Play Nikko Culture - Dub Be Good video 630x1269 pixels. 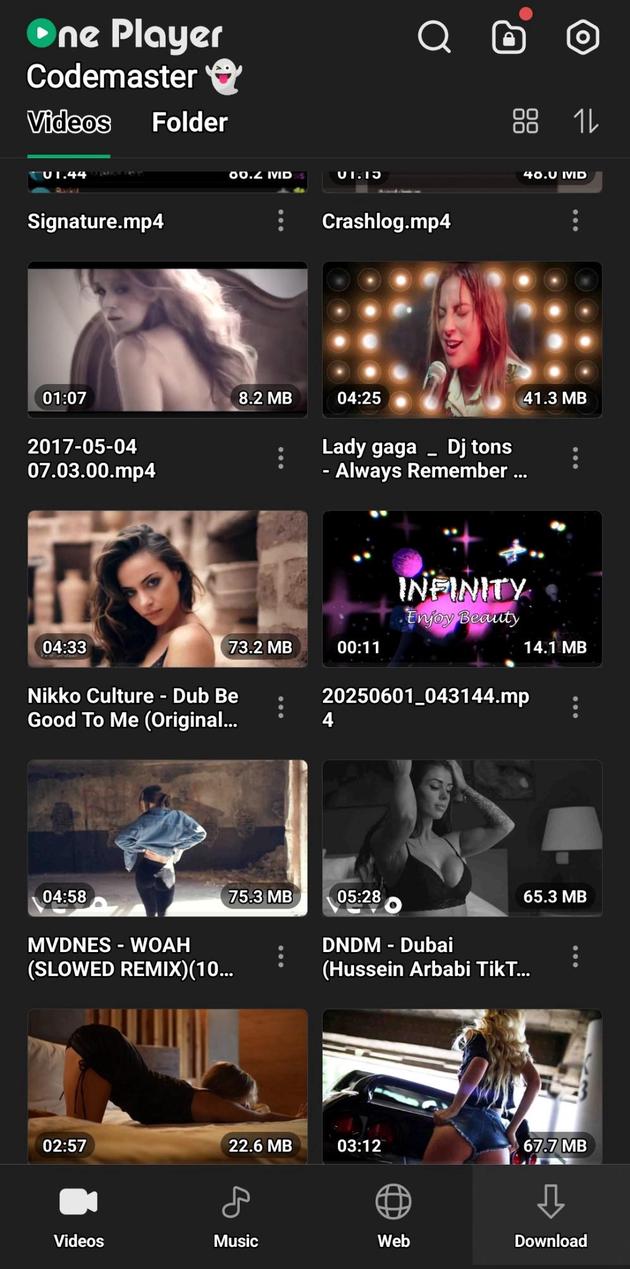click(x=167, y=589)
